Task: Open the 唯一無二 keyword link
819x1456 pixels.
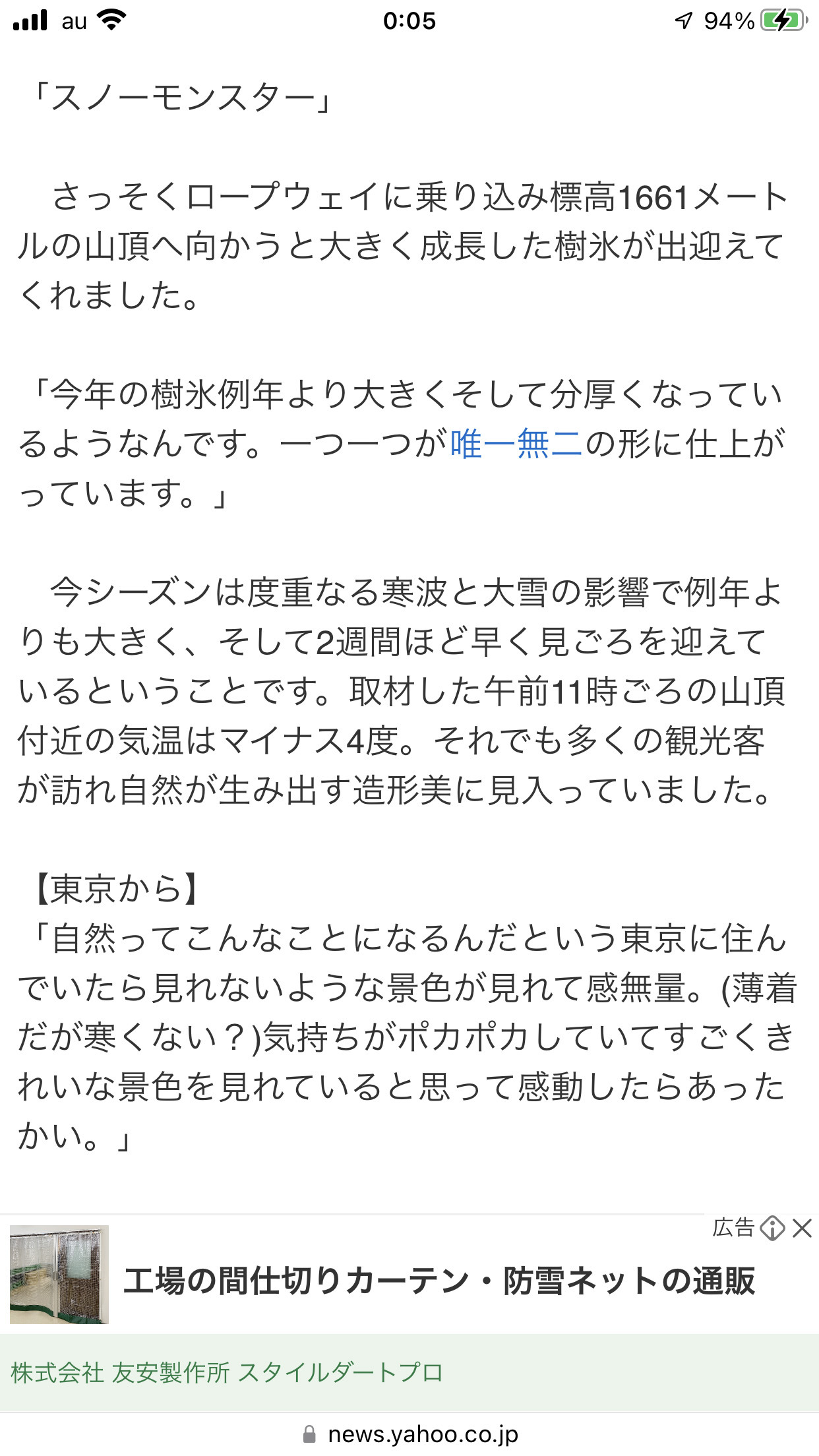Action: (516, 443)
